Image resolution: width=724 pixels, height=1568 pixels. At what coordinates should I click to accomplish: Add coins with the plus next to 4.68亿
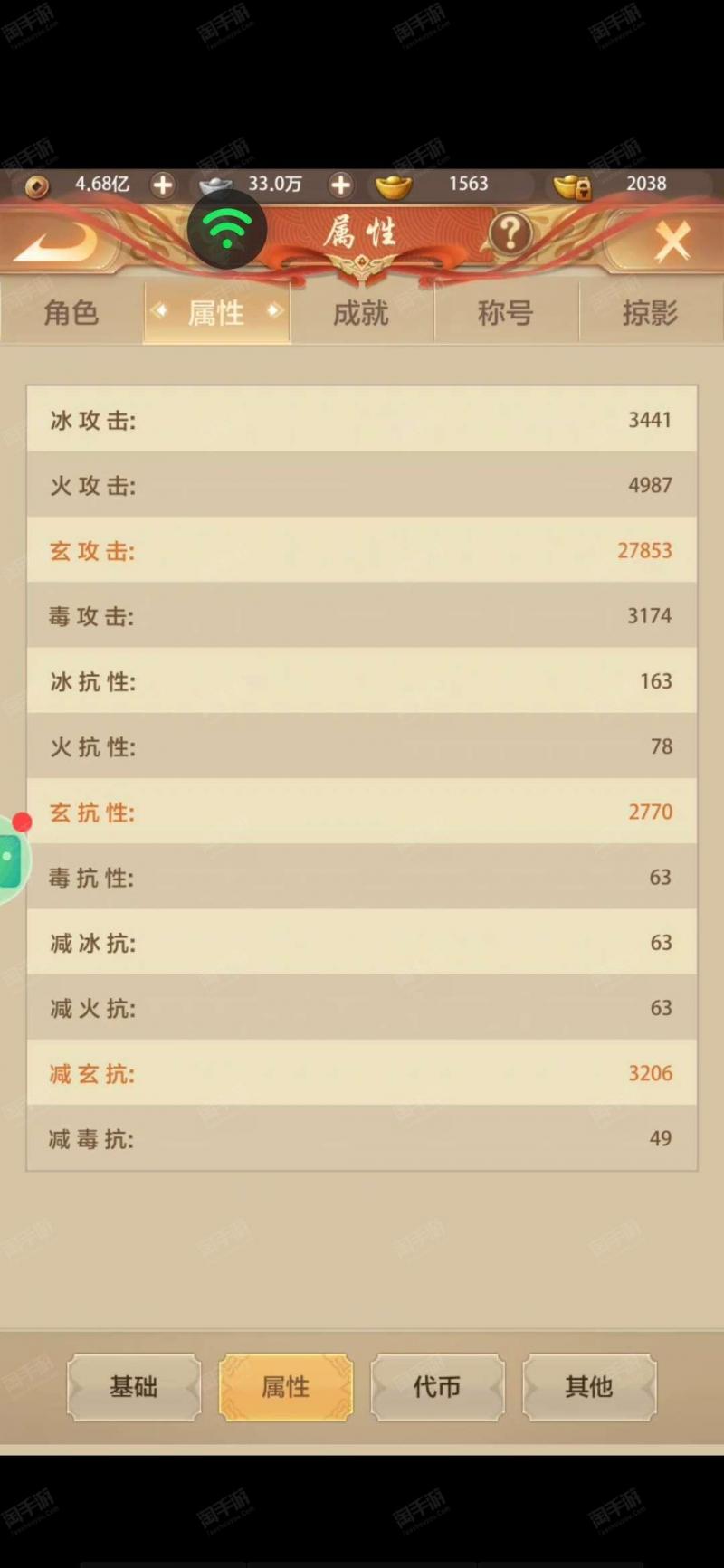163,185
